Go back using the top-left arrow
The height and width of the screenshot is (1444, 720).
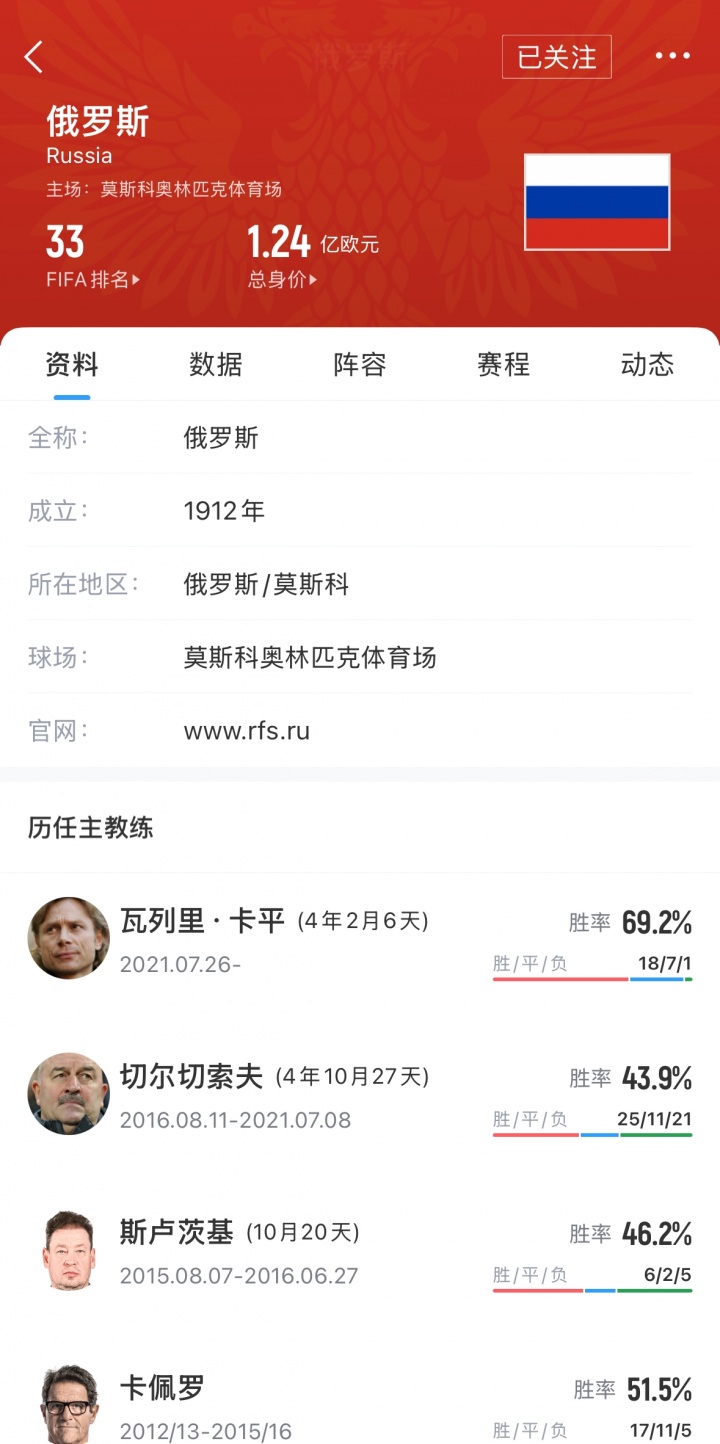point(34,57)
